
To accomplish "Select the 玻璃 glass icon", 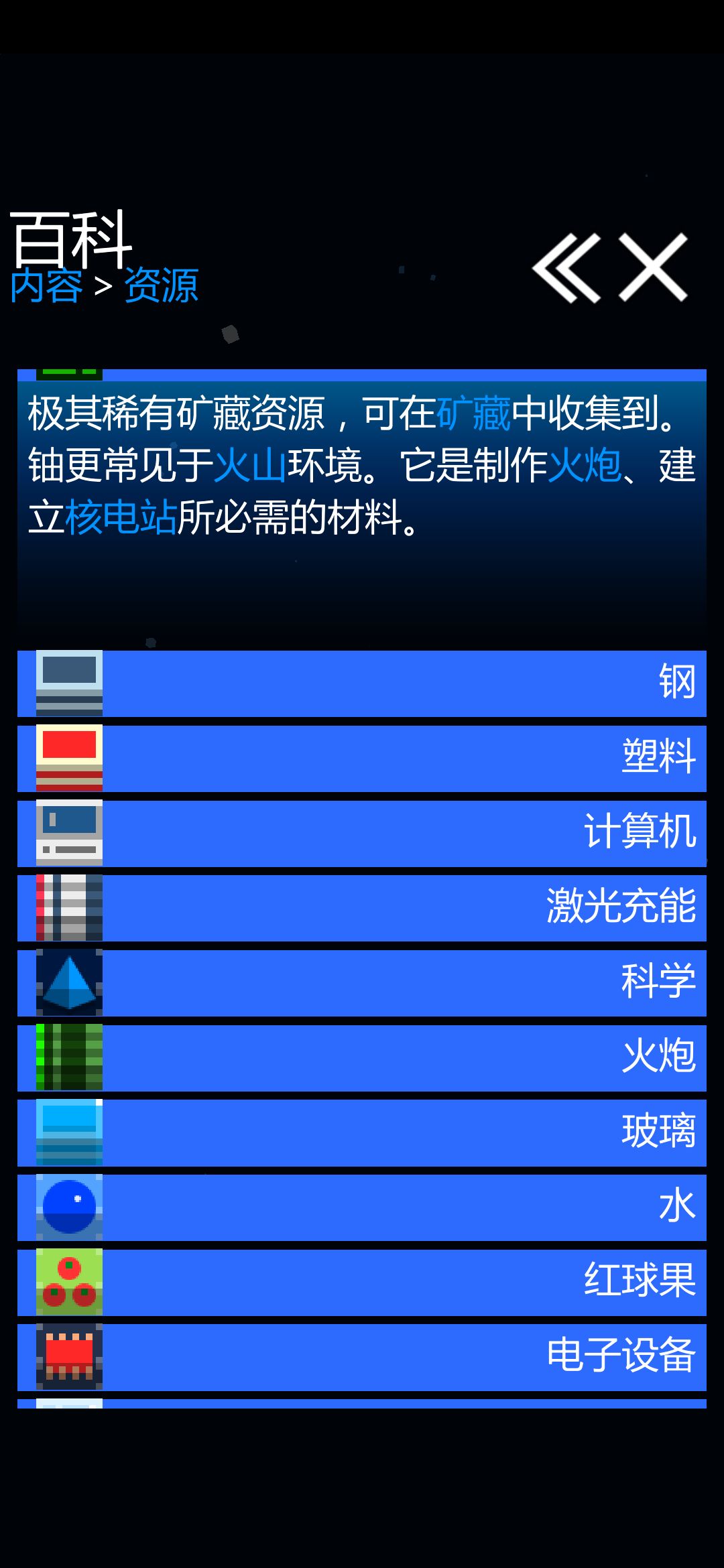I will point(68,1132).
